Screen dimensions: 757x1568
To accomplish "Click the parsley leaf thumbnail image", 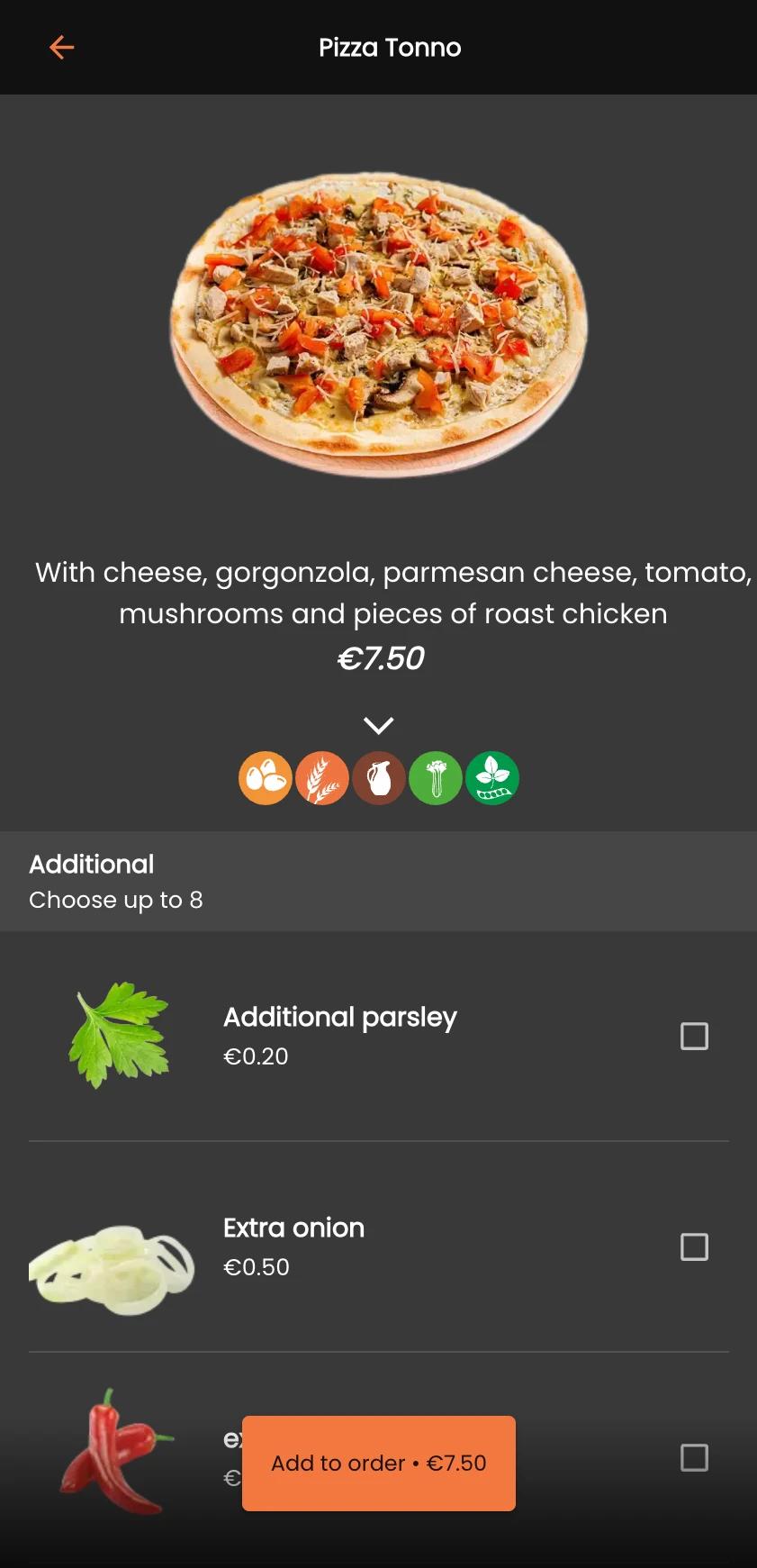I will click(x=118, y=1036).
